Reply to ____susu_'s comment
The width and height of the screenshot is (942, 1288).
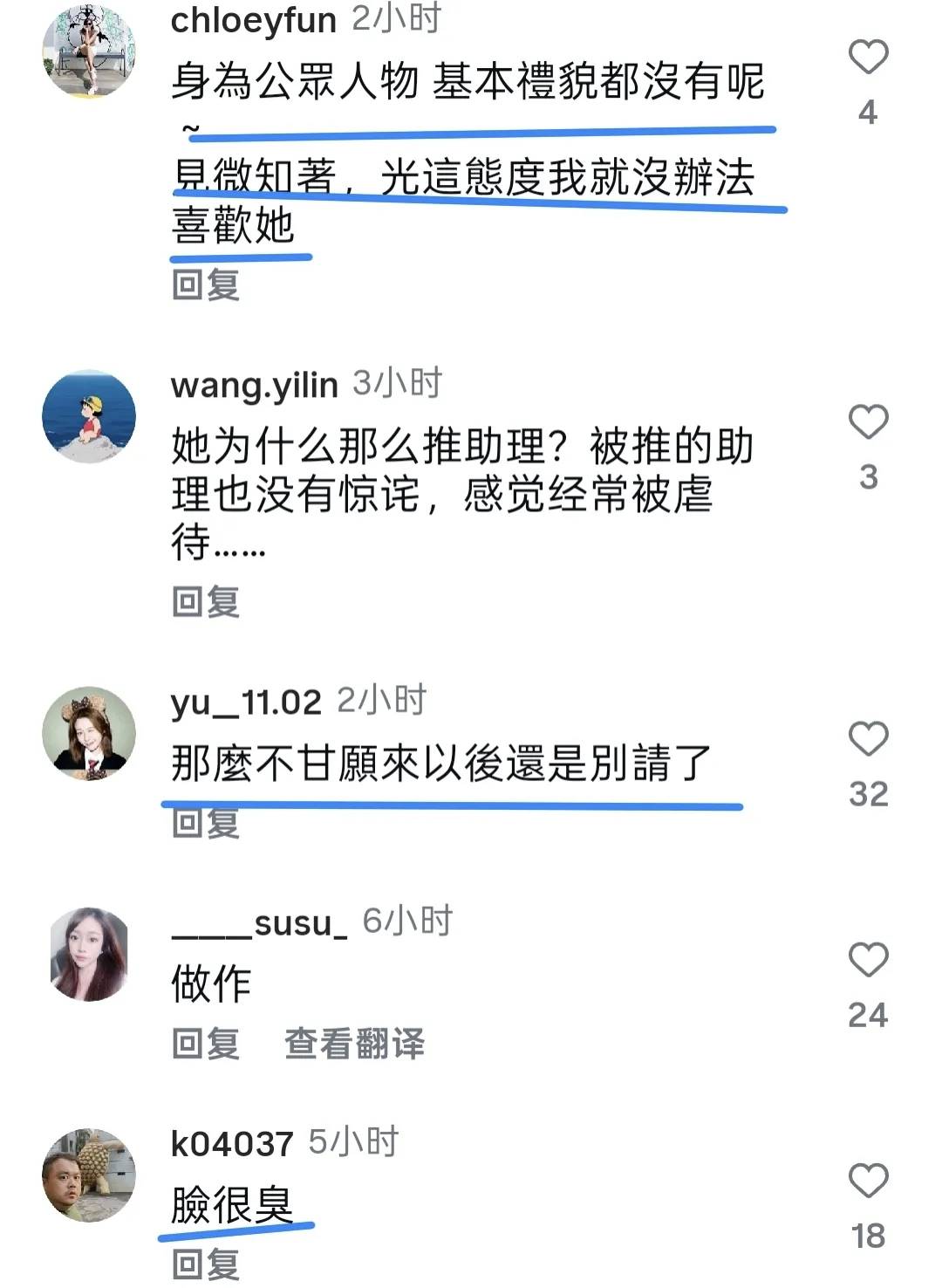pos(206,1043)
